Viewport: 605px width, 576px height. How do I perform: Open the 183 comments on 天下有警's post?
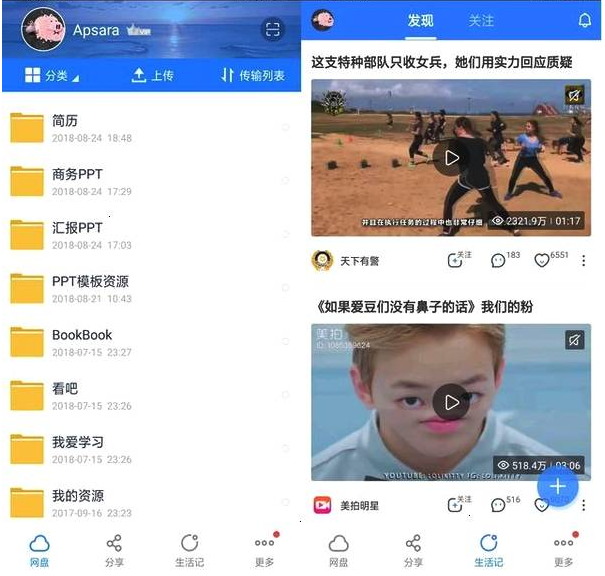504,260
